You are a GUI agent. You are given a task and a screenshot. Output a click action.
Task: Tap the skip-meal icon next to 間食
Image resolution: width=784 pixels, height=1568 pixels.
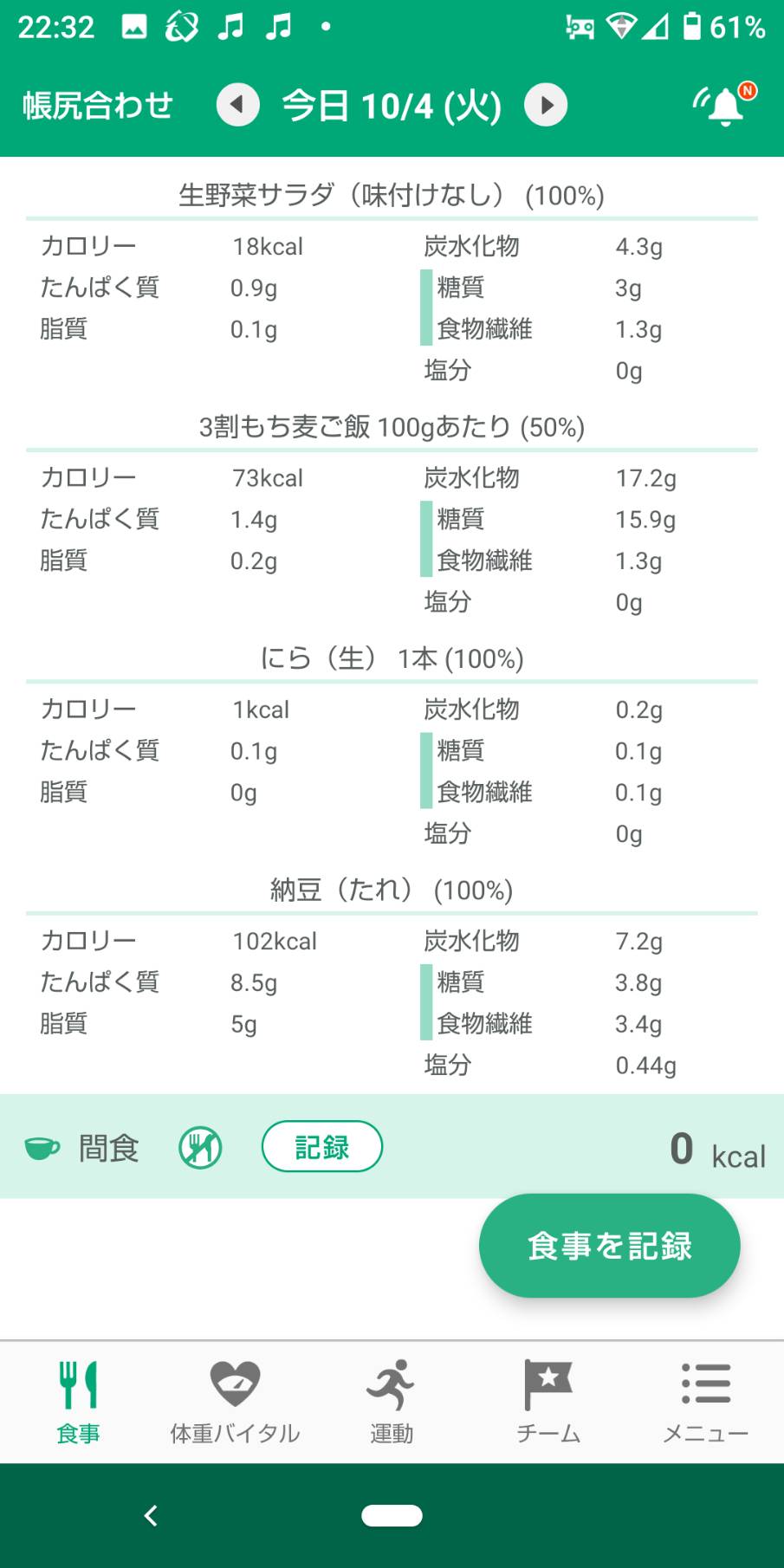200,1148
